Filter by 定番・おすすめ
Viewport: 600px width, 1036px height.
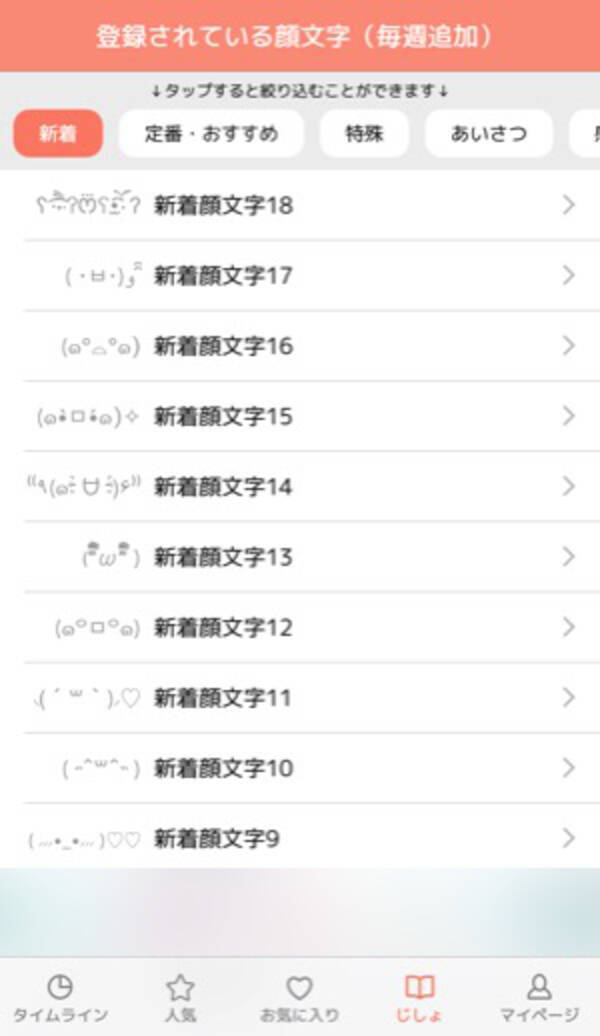[211, 134]
